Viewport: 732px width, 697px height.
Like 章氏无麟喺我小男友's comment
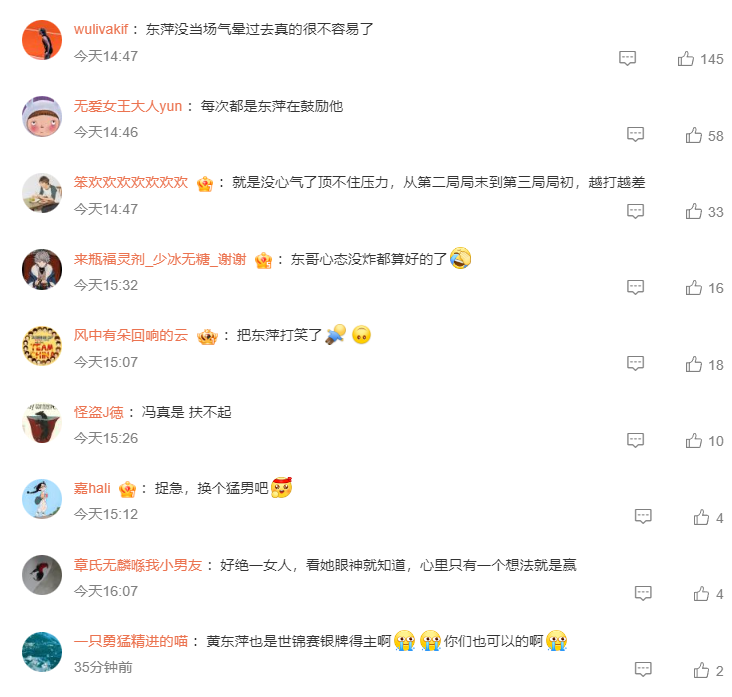pos(702,593)
